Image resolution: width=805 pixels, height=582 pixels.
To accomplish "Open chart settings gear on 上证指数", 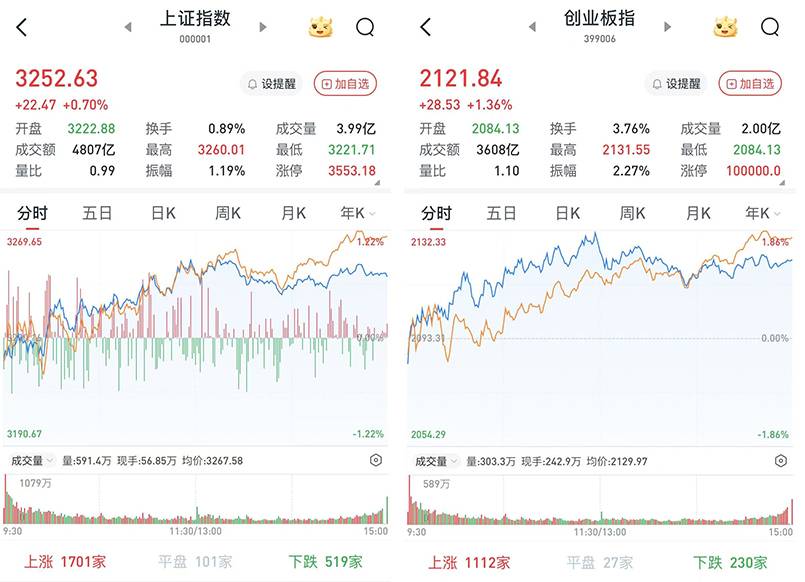I will 375,461.
